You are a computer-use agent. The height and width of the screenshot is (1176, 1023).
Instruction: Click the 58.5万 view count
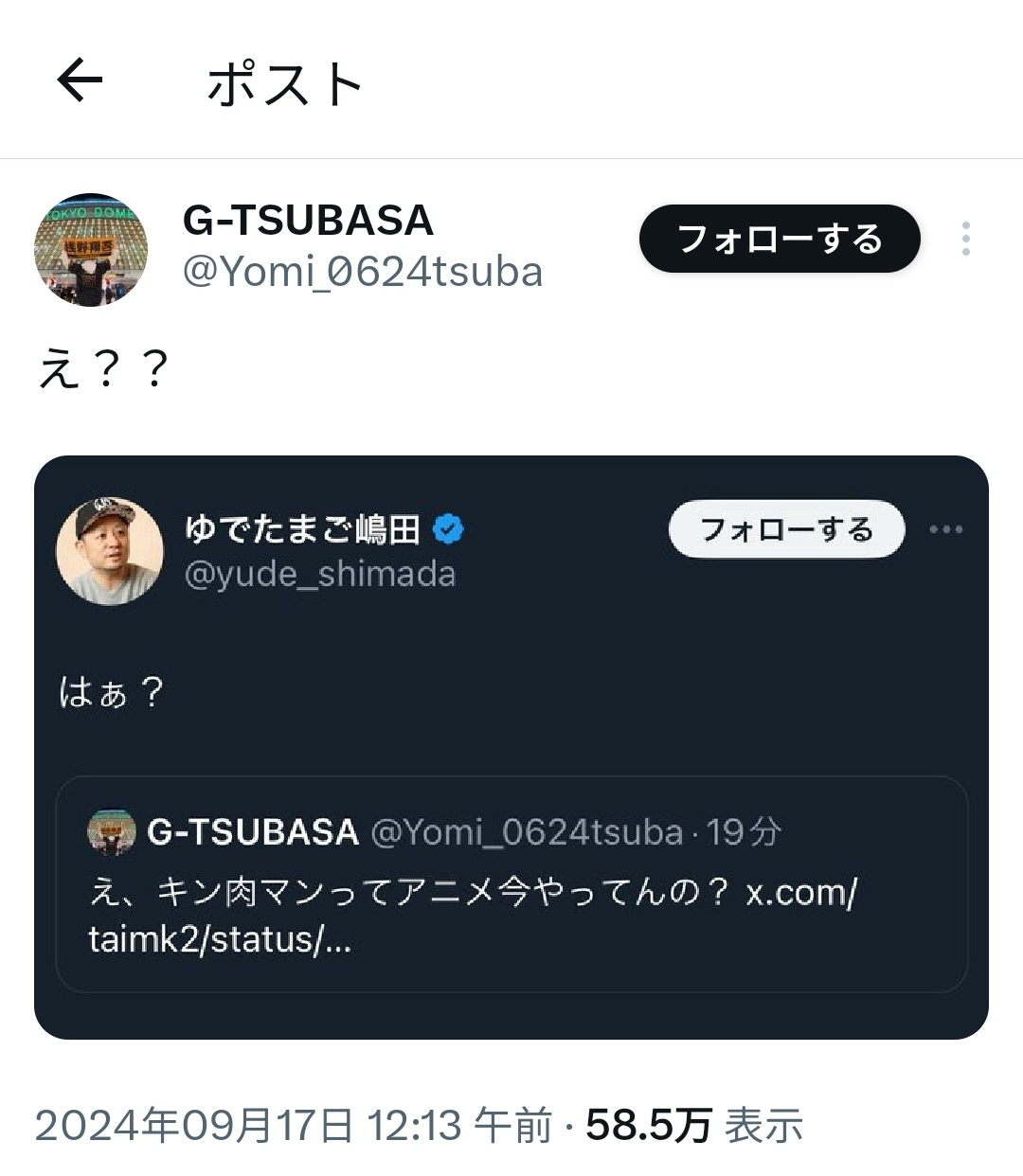coord(647,1125)
